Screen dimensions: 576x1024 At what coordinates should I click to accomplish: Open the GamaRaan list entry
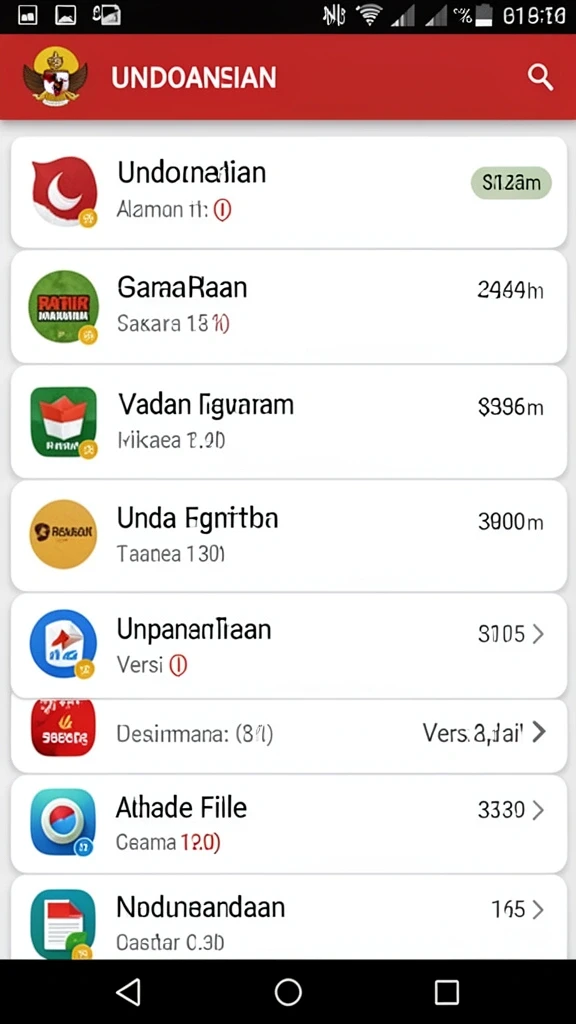288,306
